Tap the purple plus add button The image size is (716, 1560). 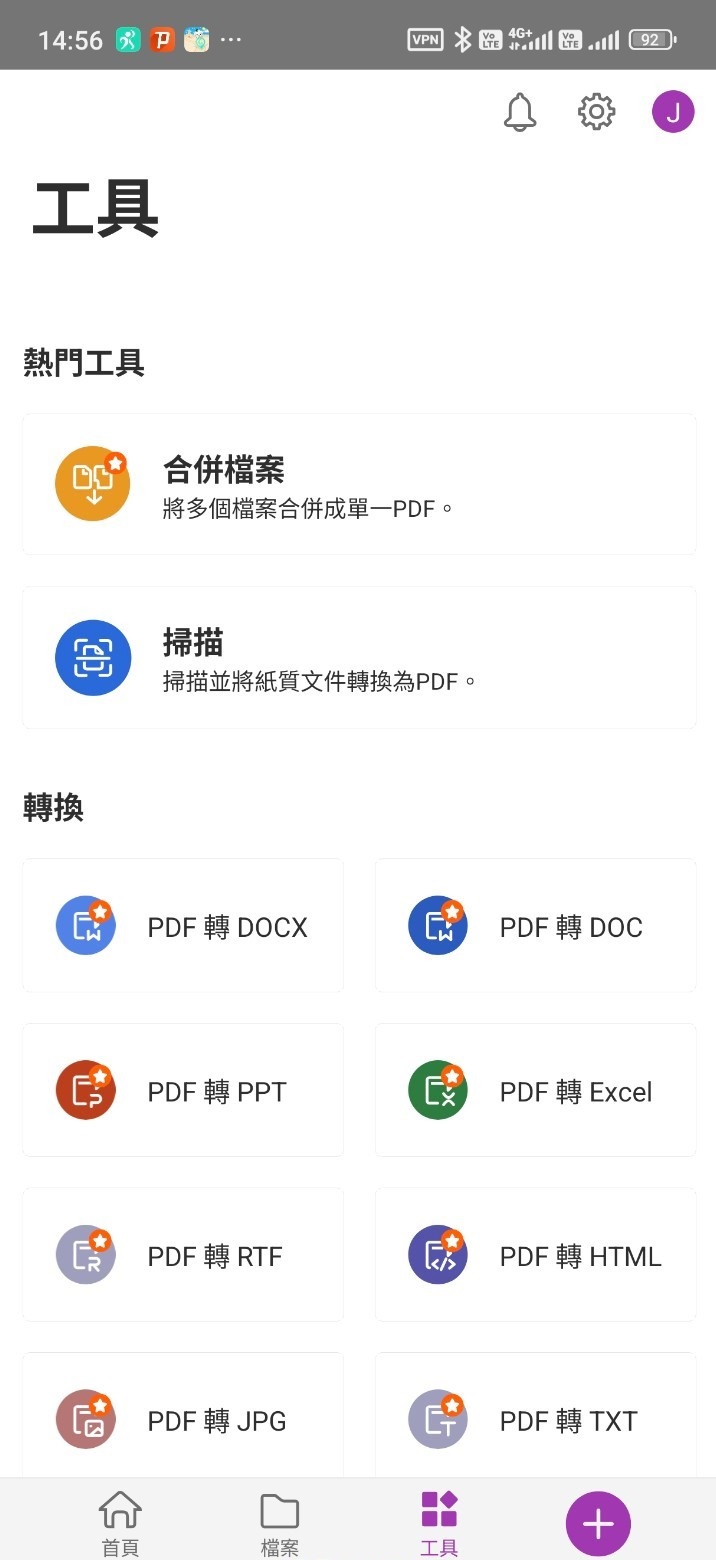click(x=598, y=1524)
